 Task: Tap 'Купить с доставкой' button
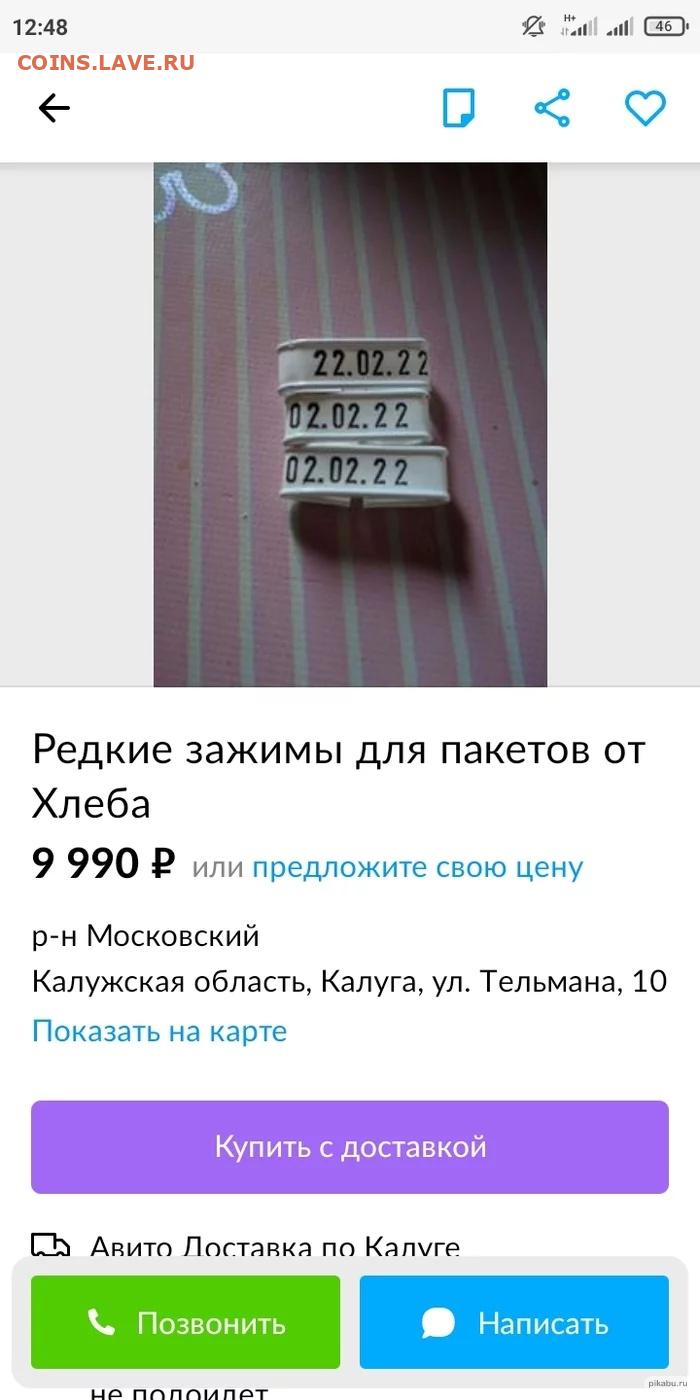[350, 1147]
